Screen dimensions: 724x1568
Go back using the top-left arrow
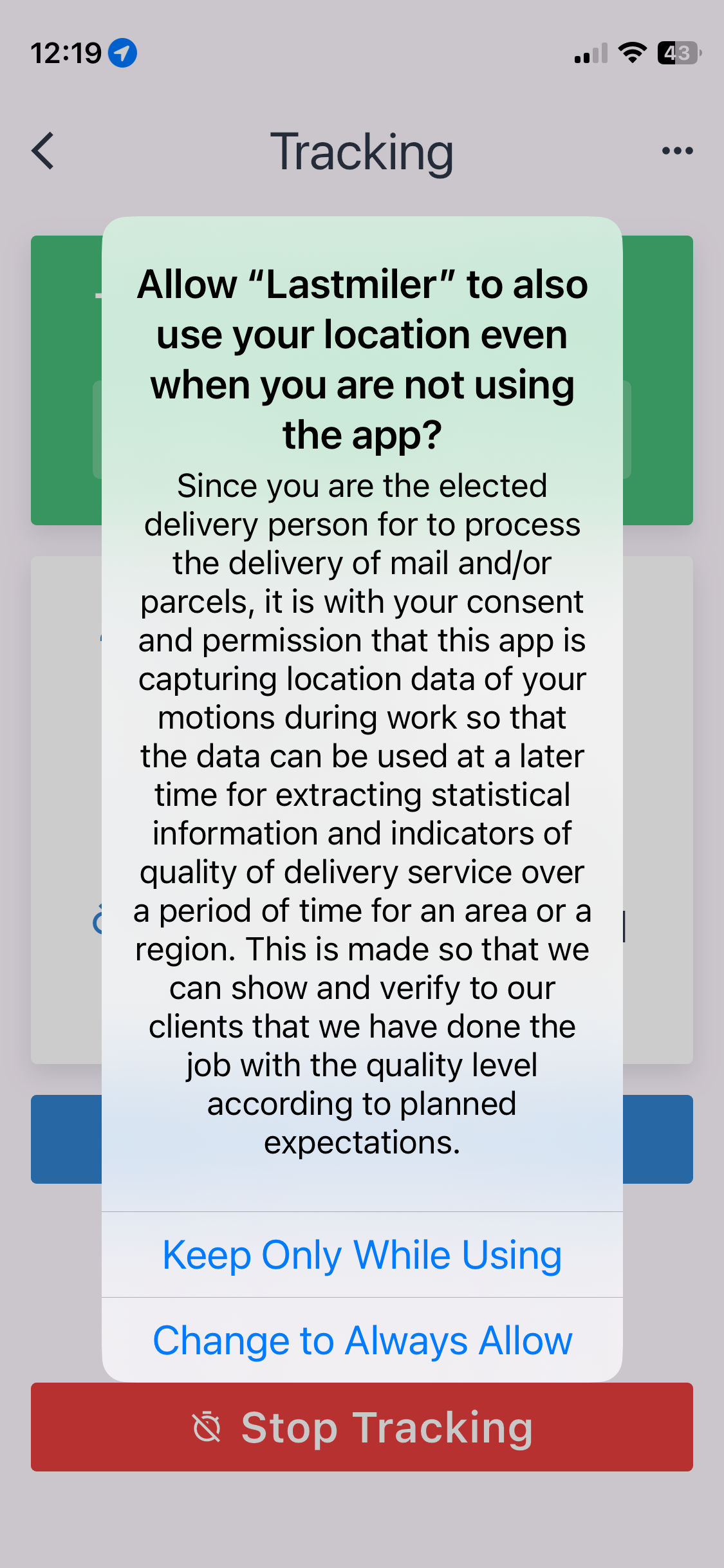point(43,151)
